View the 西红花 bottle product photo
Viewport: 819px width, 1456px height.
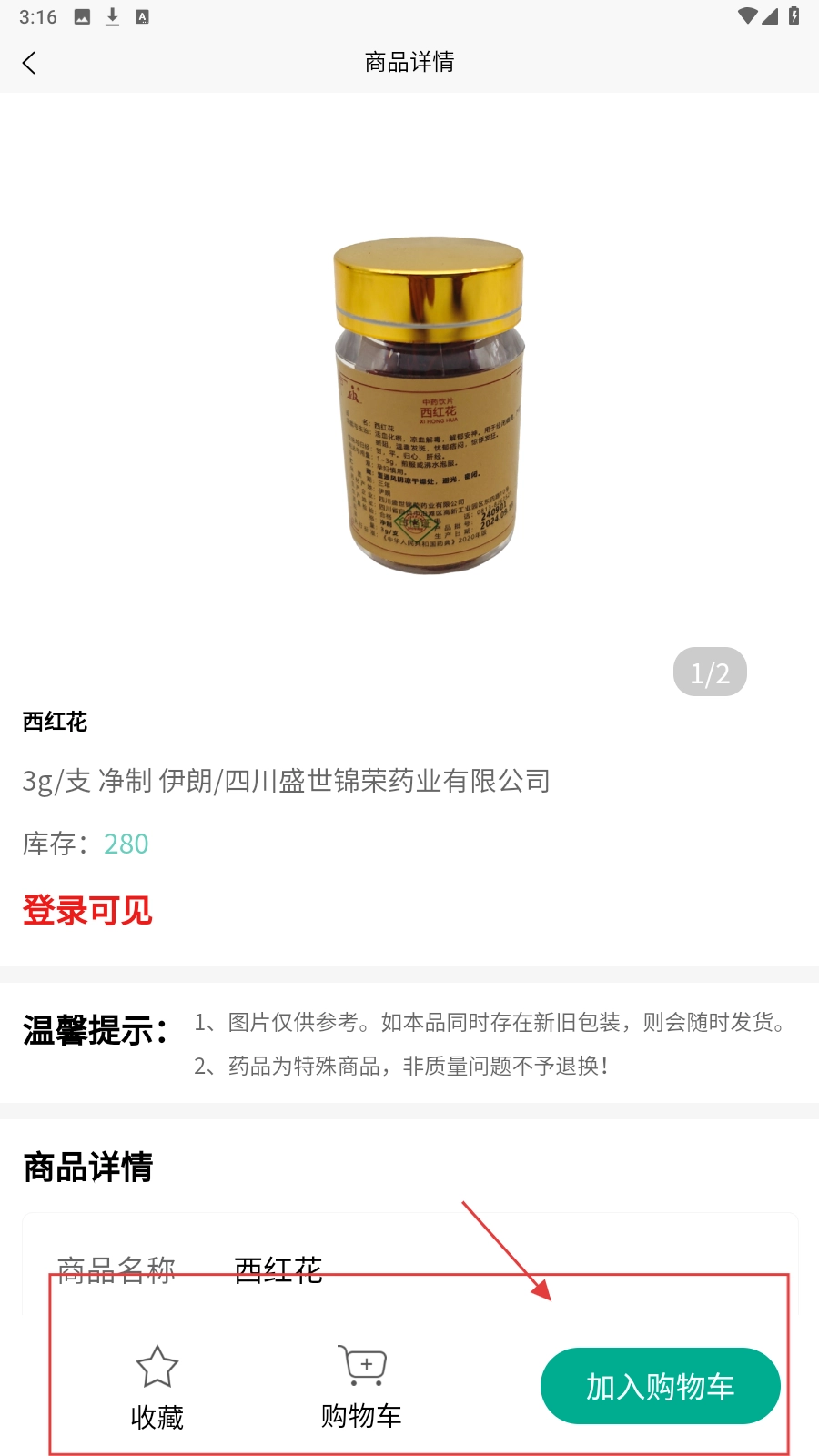coord(429,406)
